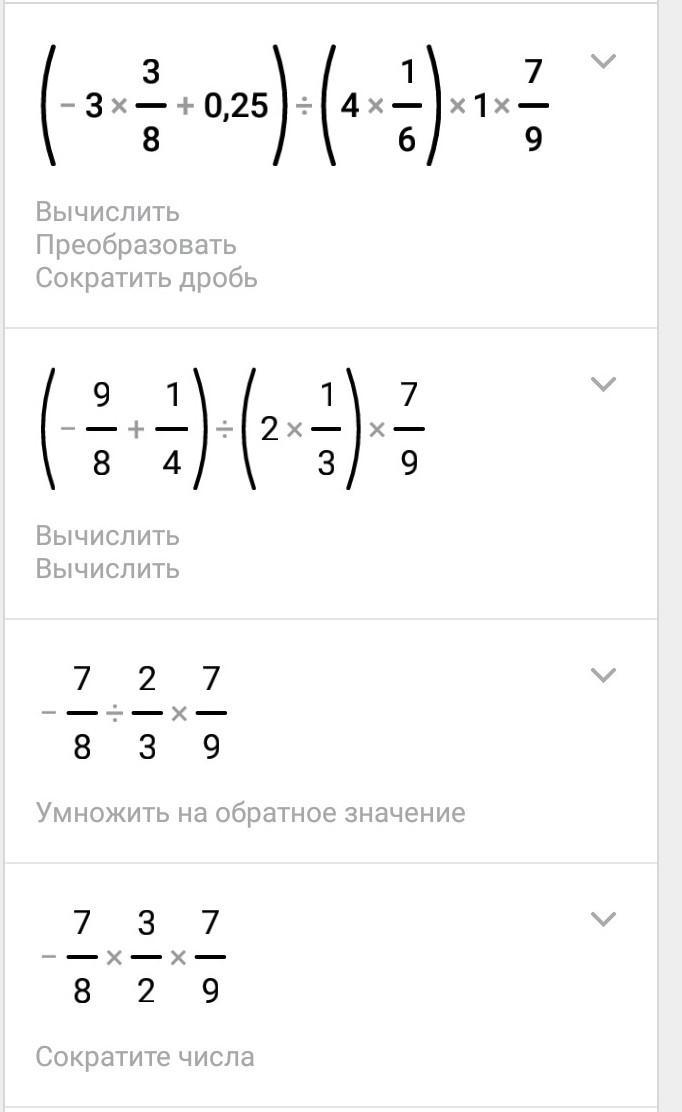Expand the step with -9/8 + 1/4
682x1112 pixels.
pyautogui.click(x=603, y=384)
